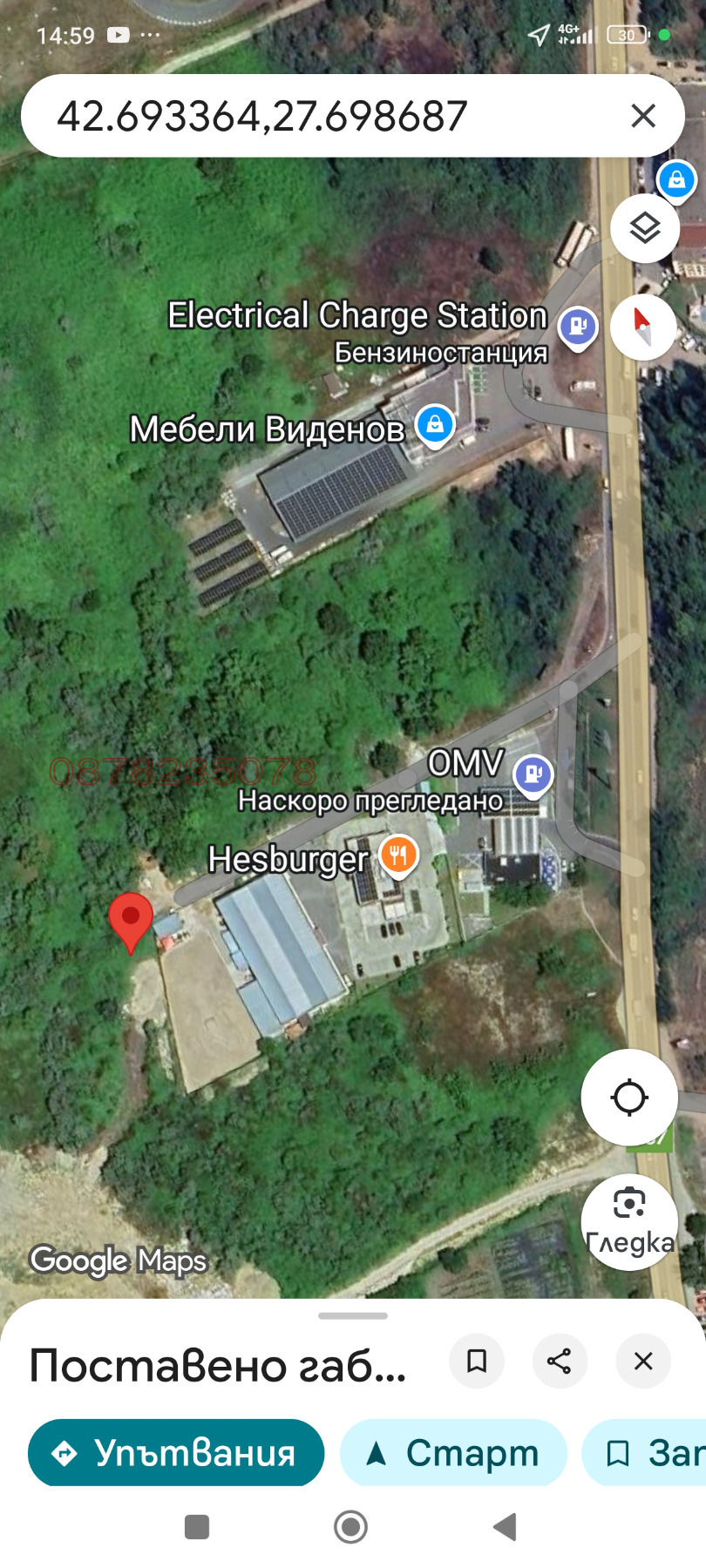Select the red dropped pin

[131, 921]
